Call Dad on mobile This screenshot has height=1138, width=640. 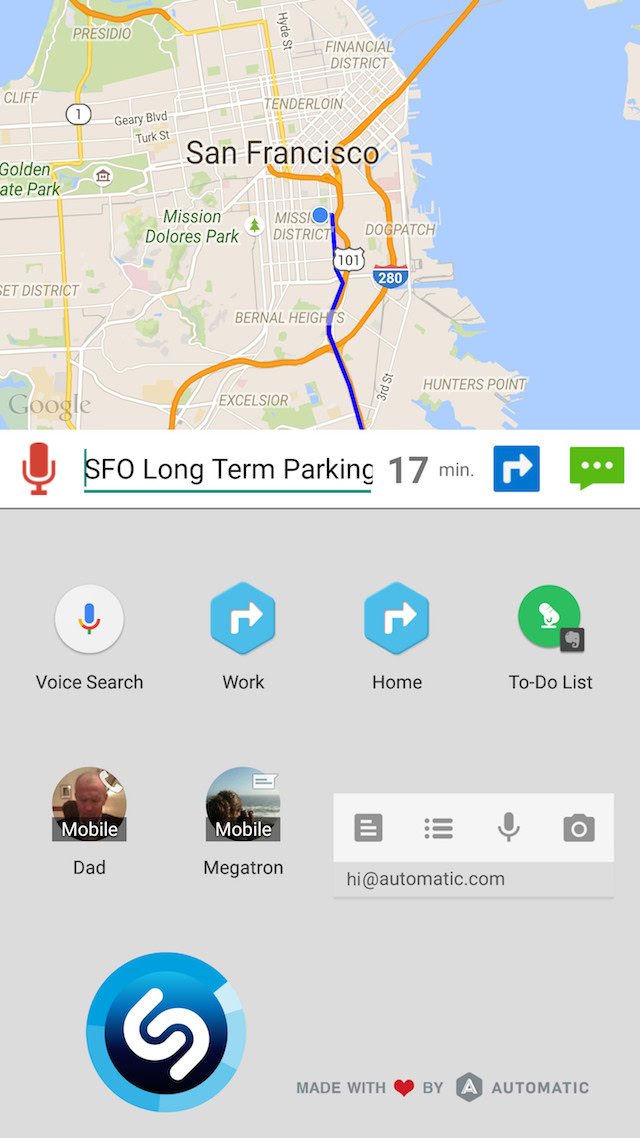tap(89, 805)
